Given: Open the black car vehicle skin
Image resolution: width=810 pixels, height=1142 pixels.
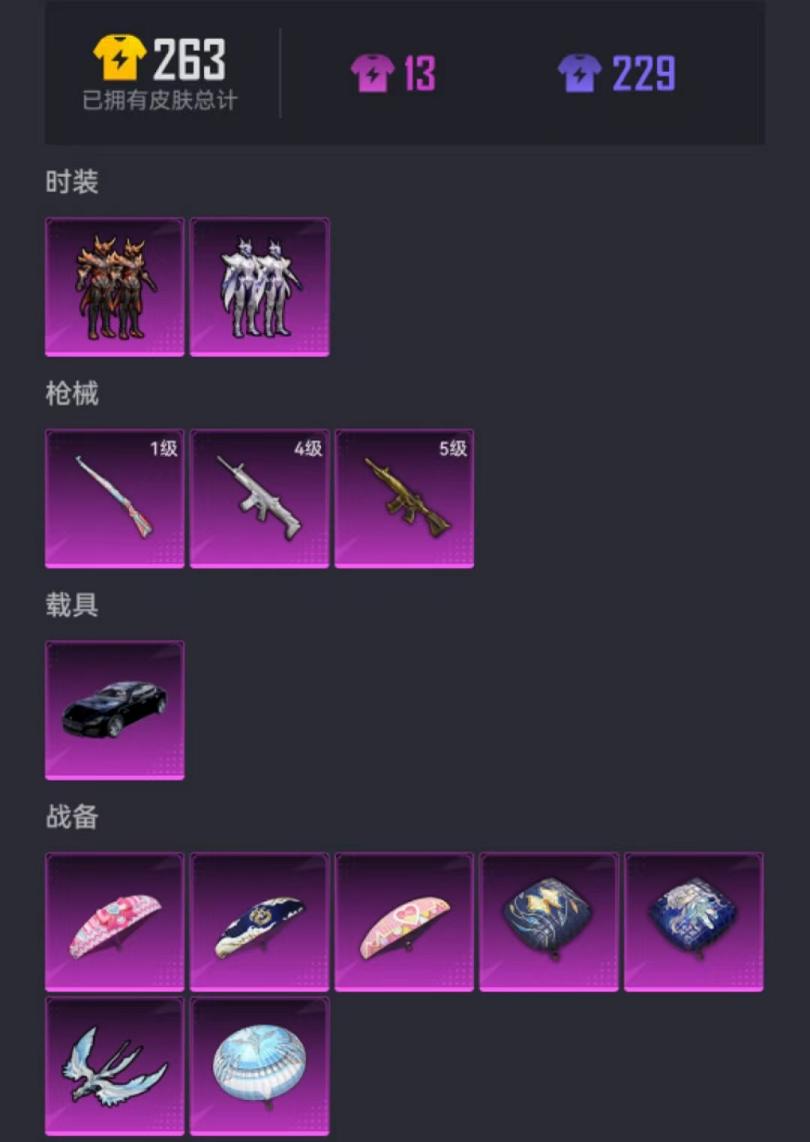Looking at the screenshot, I should (x=115, y=710).
